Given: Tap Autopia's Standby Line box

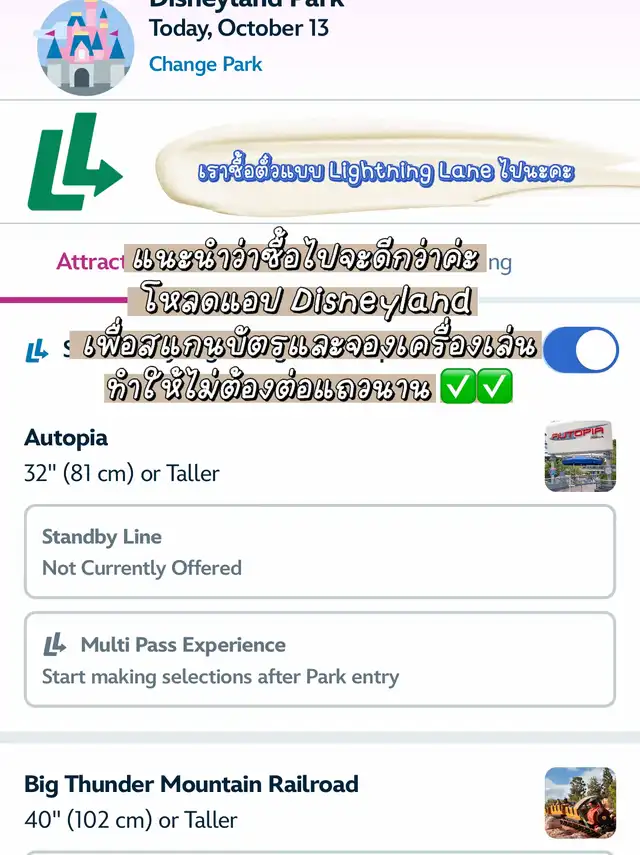Looking at the screenshot, I should tap(320, 551).
